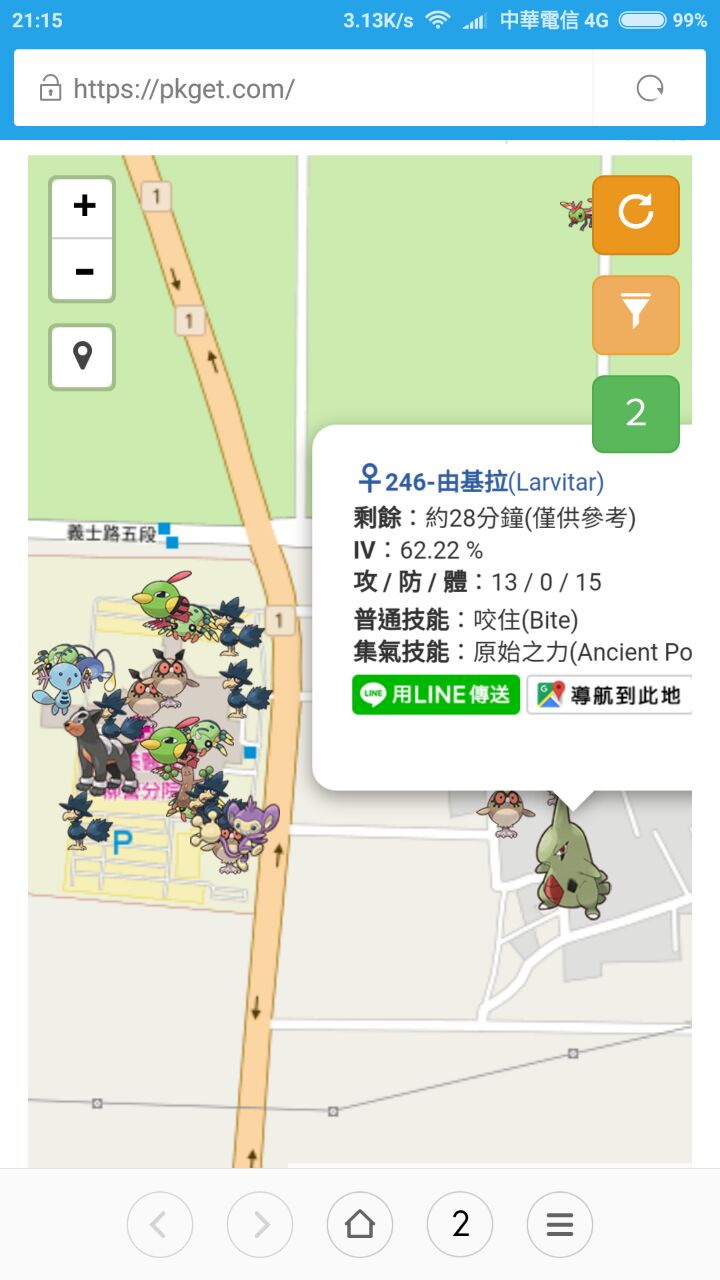Zoom out of the map
The width and height of the screenshot is (720, 1280).
click(84, 271)
